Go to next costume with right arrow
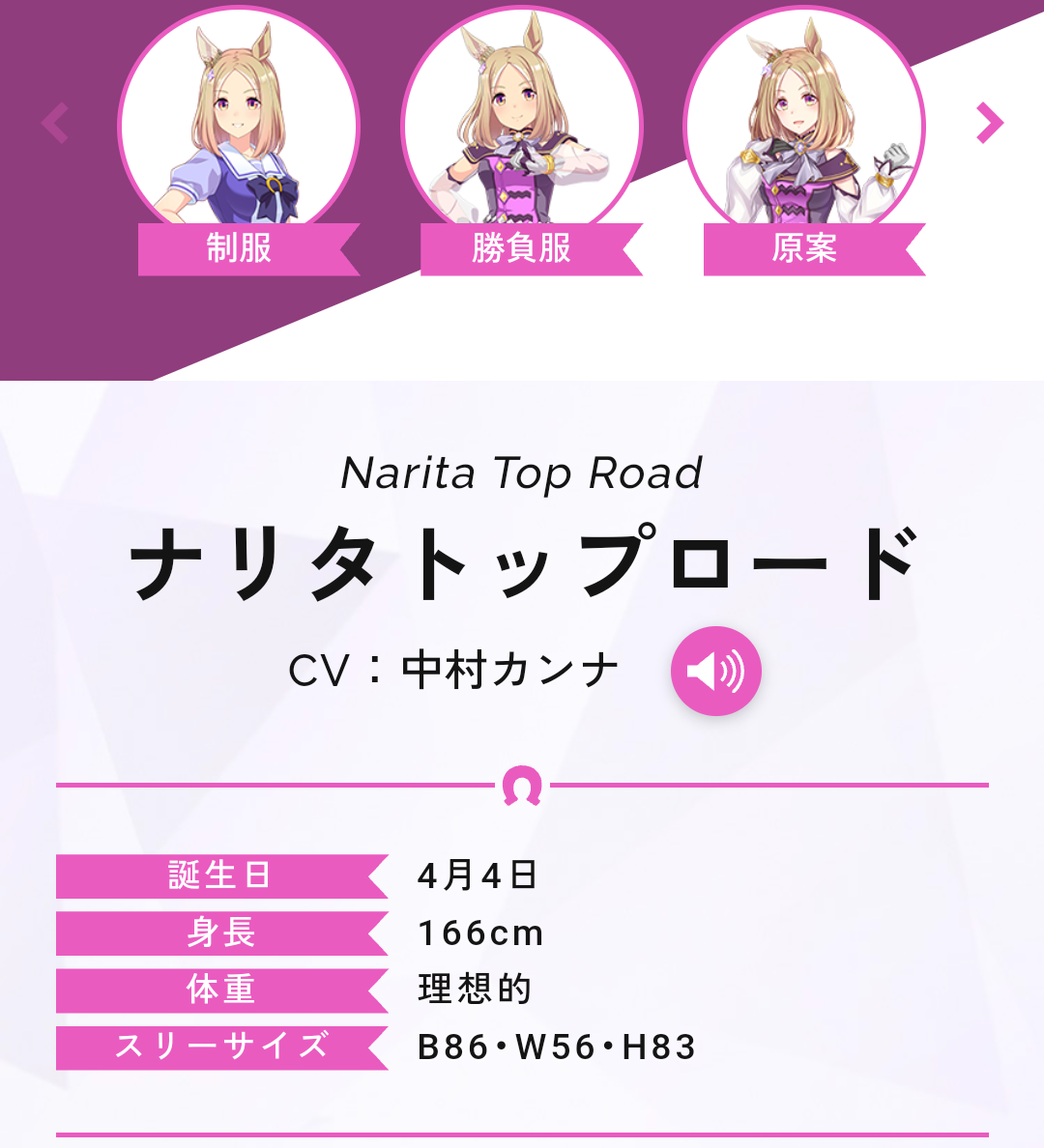The height and width of the screenshot is (1148, 1044). (989, 123)
